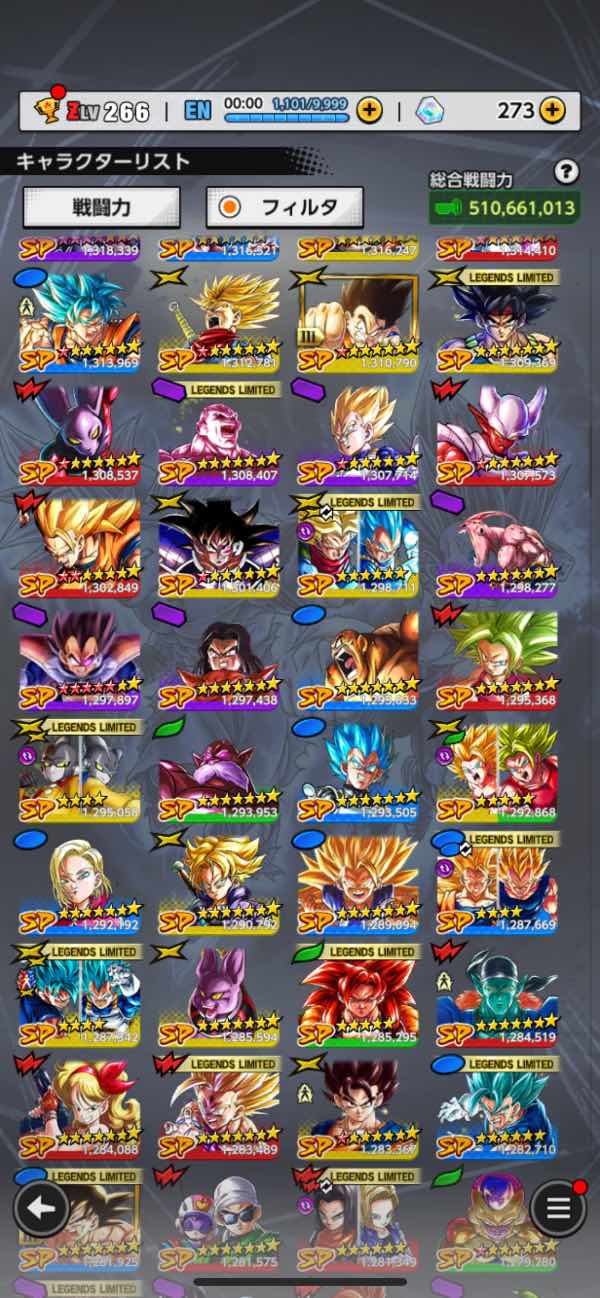
Task: Tap the 戦闘力 sort button
Action: point(101,207)
